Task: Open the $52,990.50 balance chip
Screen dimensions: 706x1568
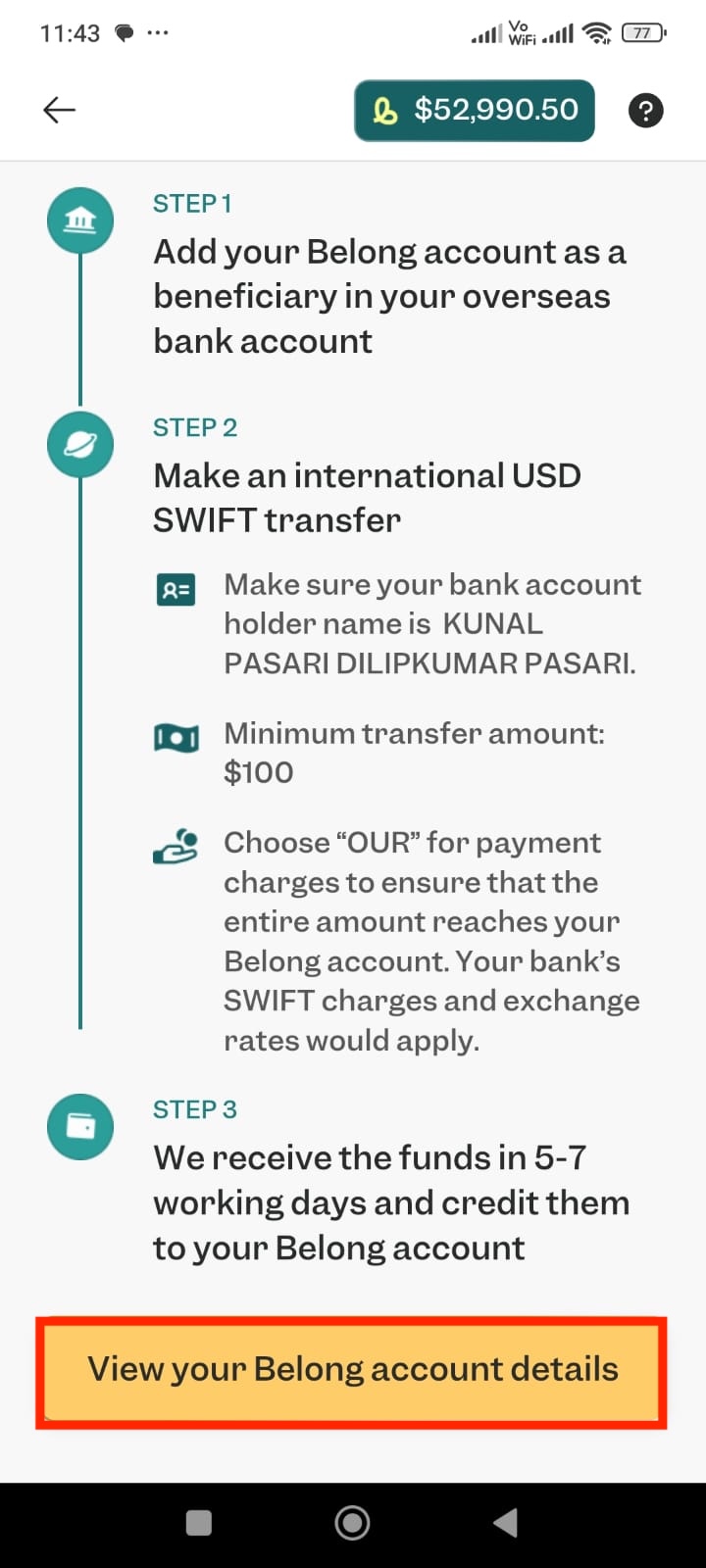Action: pos(475,110)
